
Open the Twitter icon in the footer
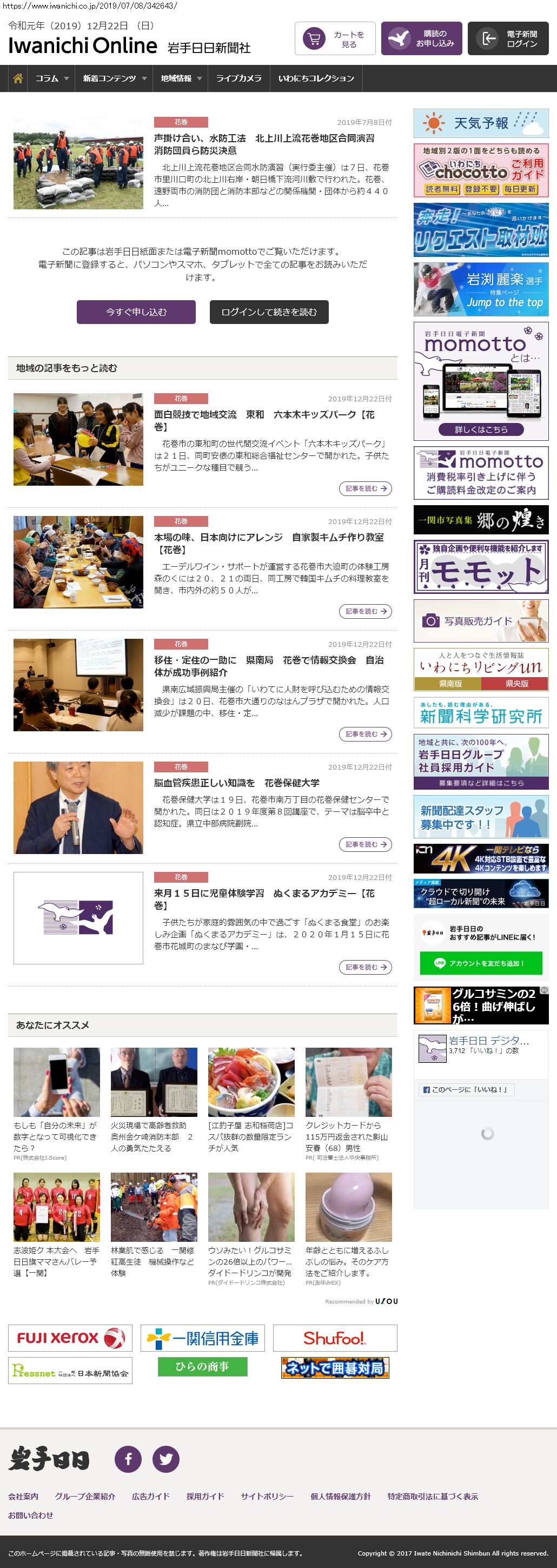point(165,1458)
